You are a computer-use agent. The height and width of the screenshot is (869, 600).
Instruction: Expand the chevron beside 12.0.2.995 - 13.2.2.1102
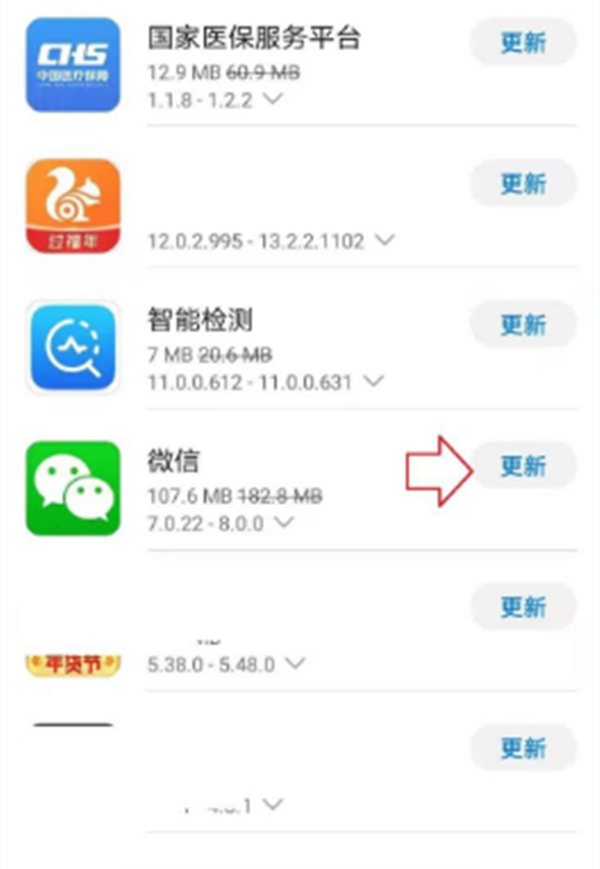click(x=385, y=241)
